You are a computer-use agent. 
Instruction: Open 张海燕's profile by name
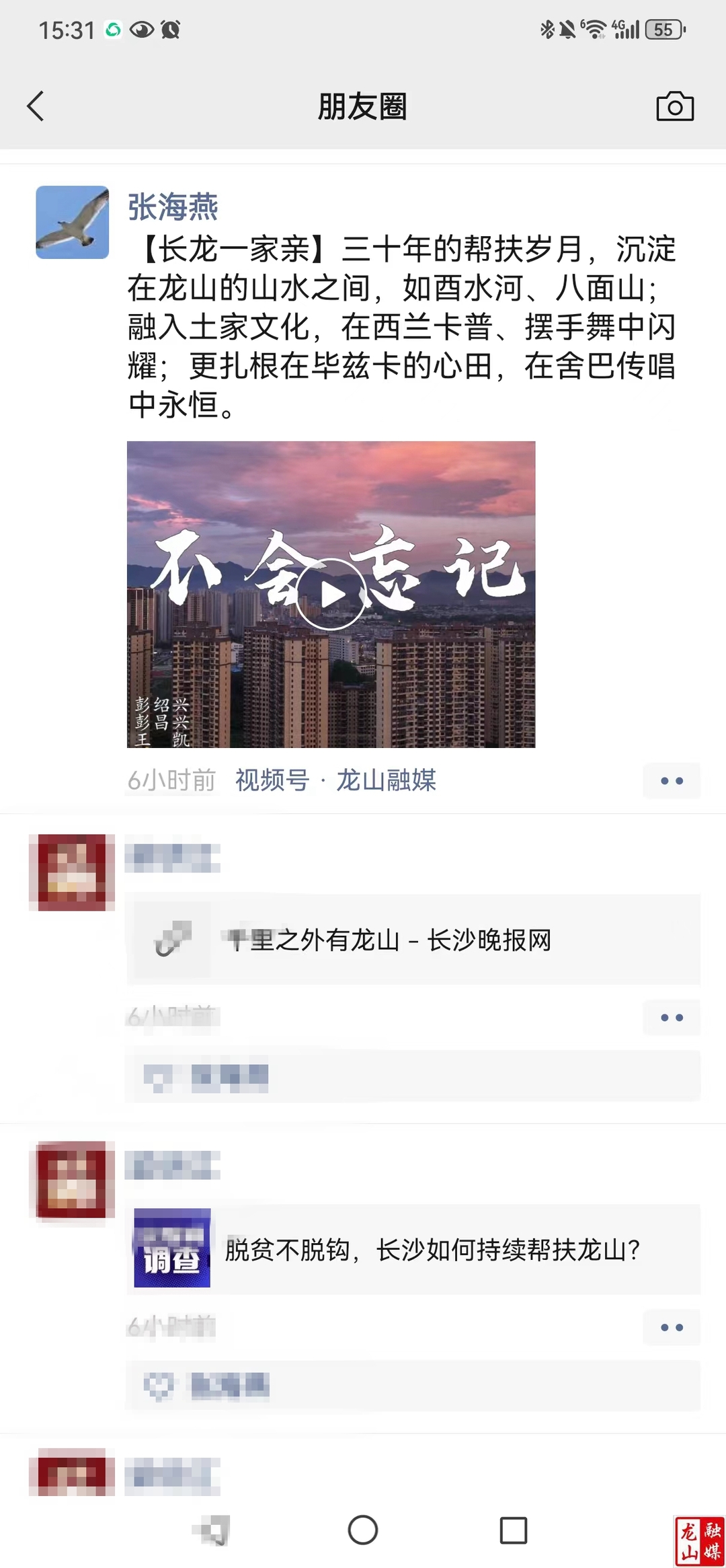tap(173, 207)
